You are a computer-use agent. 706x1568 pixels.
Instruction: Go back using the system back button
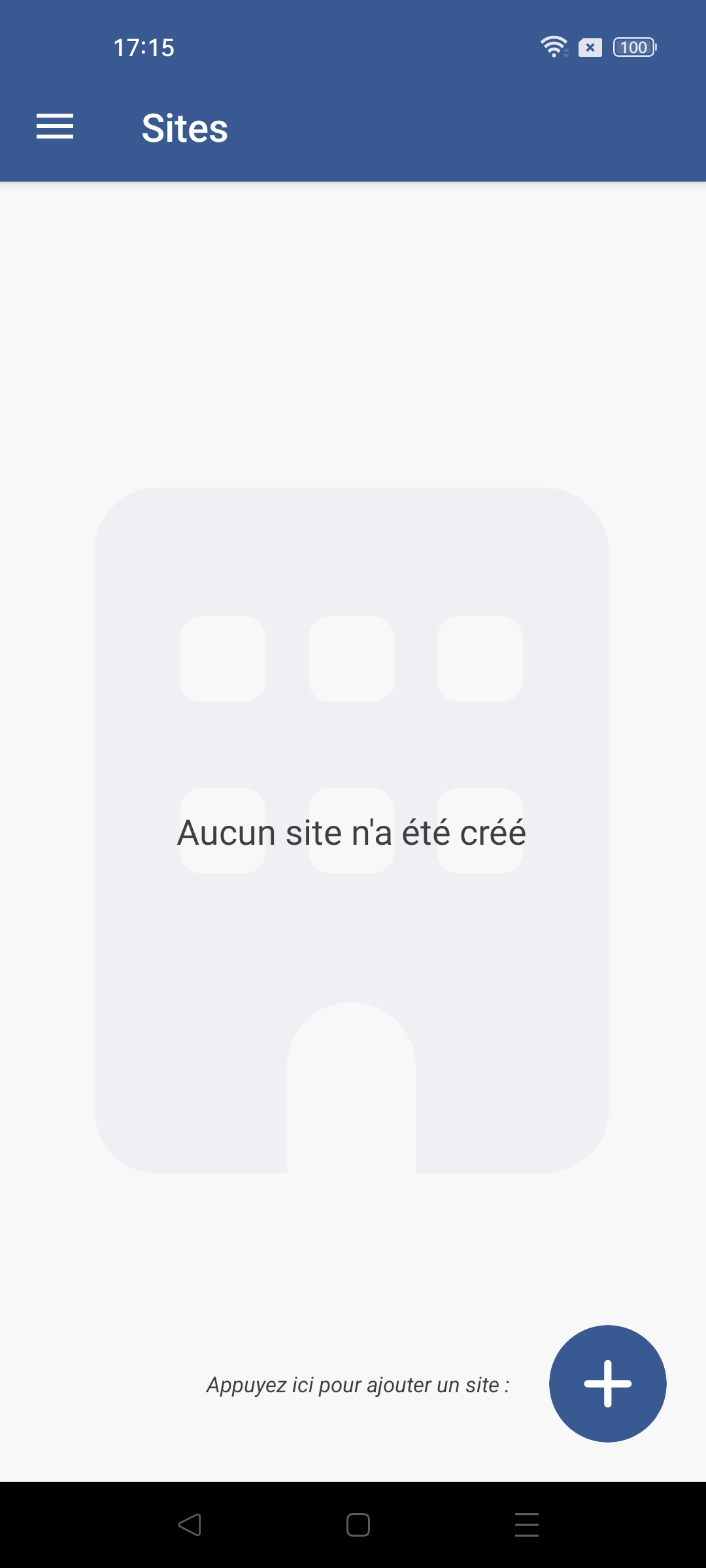pos(190,1525)
